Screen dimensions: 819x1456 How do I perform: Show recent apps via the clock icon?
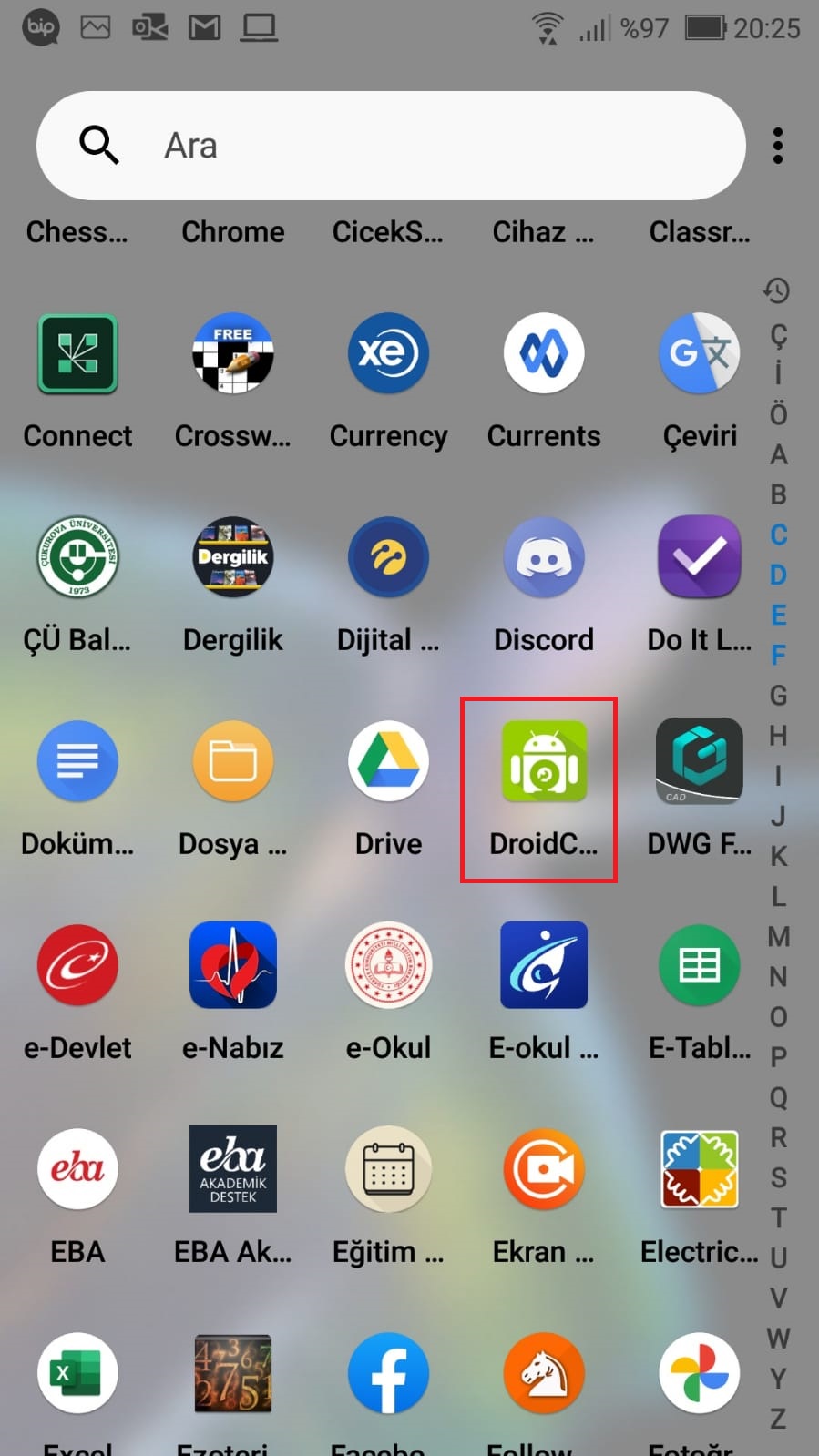(776, 291)
